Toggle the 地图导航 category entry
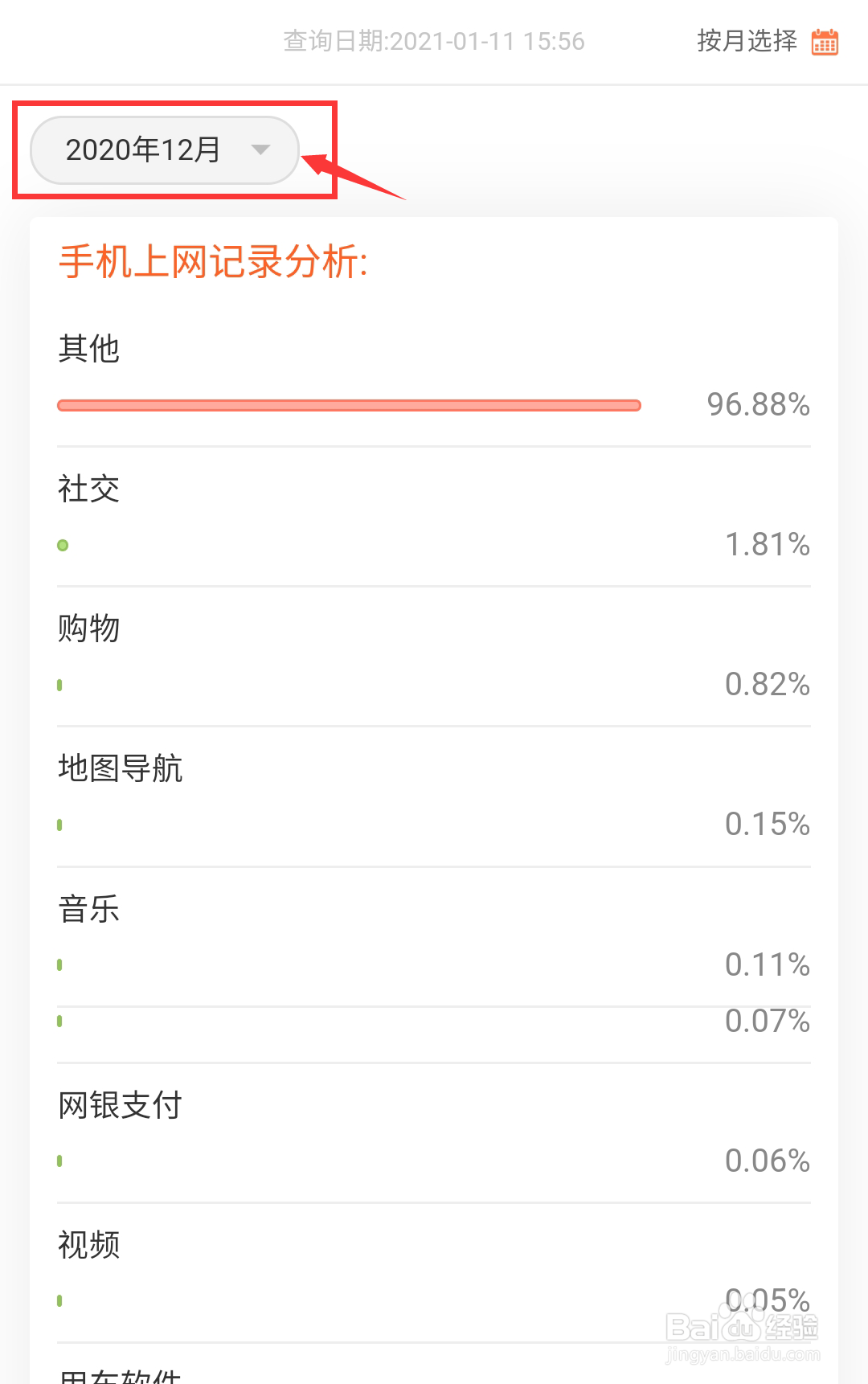This screenshot has height=1384, width=868. pos(121,768)
